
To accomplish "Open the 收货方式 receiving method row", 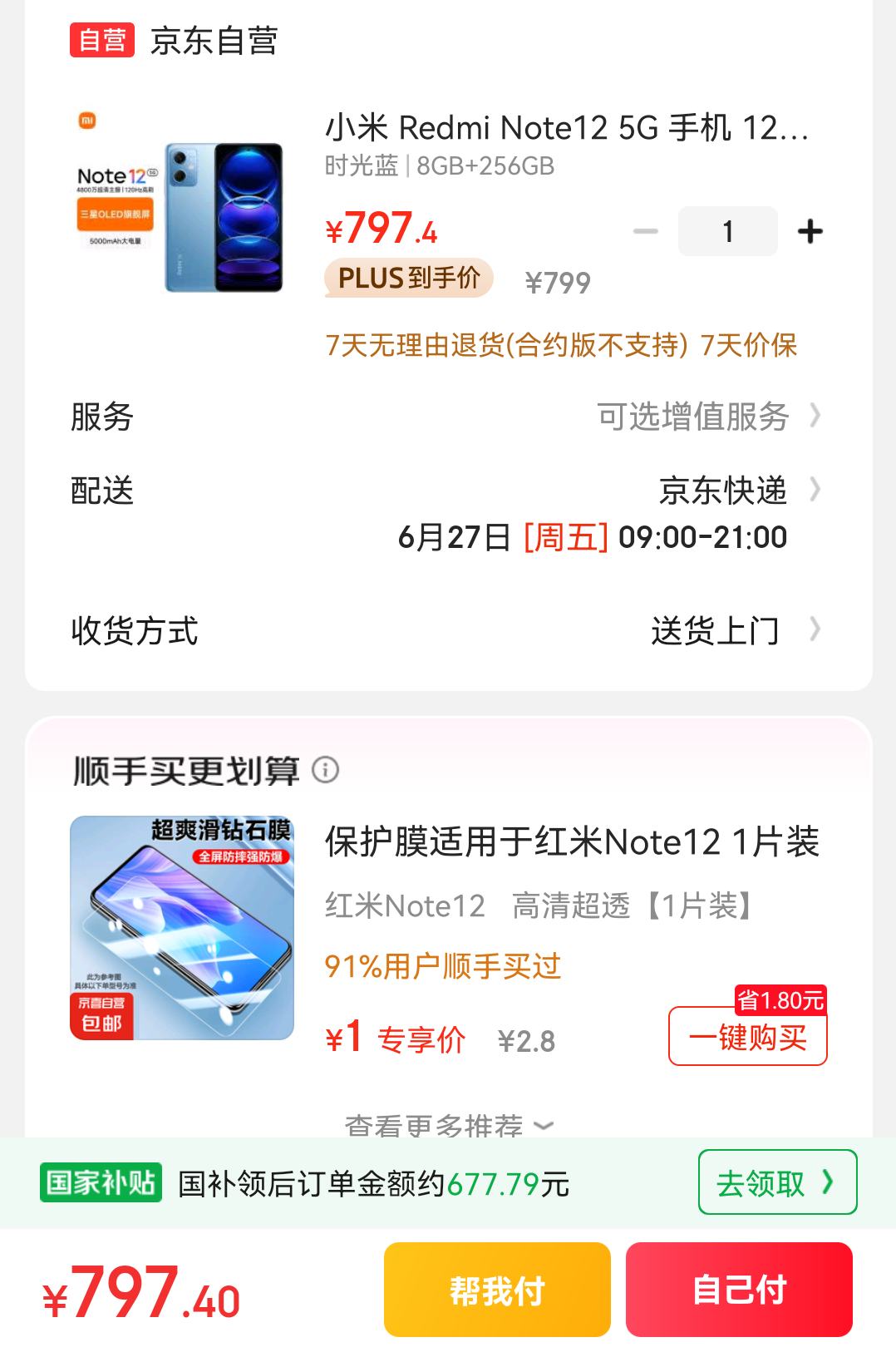I will [x=715, y=630].
